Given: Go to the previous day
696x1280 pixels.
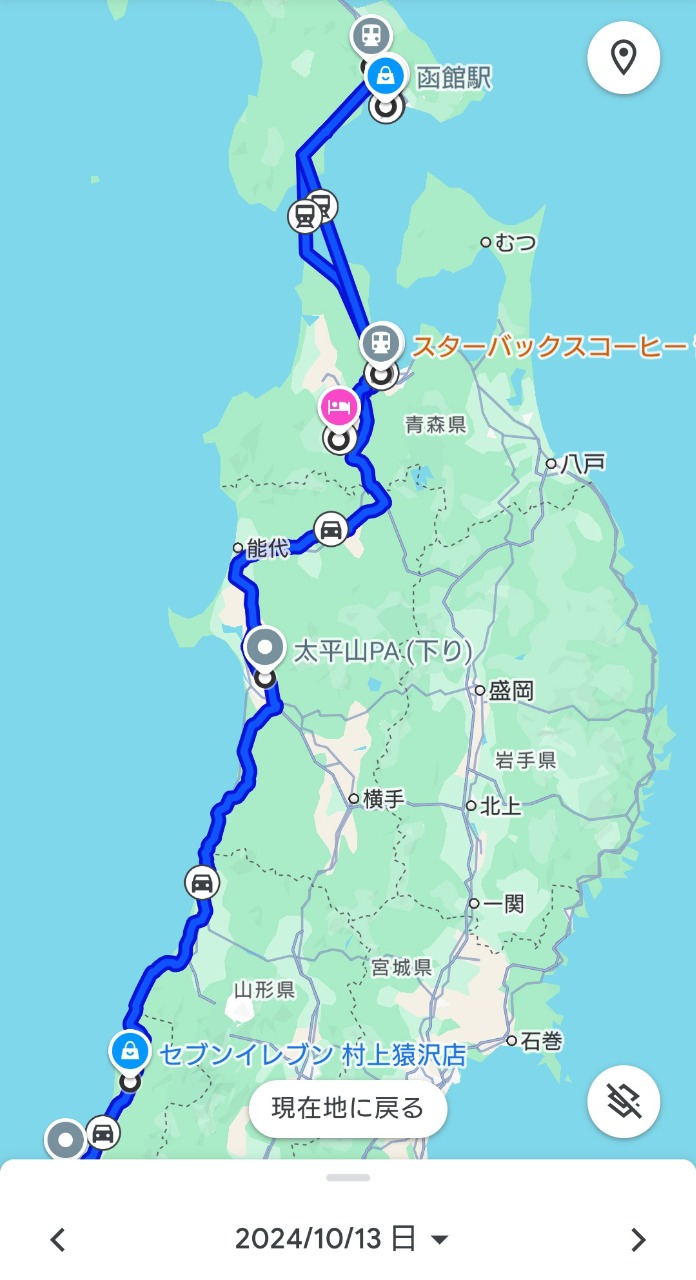Looking at the screenshot, I should click(58, 1240).
